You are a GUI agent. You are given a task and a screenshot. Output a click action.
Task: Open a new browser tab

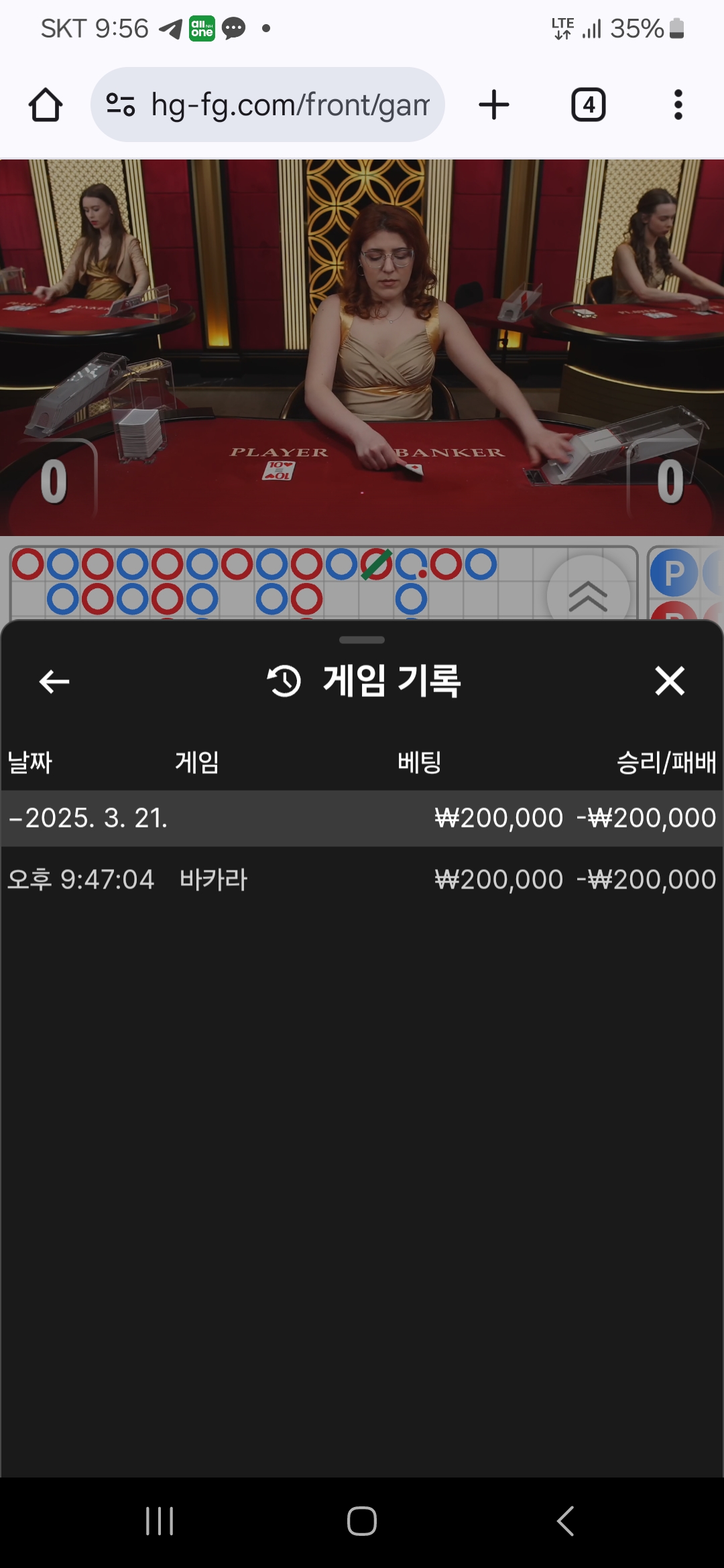(494, 105)
